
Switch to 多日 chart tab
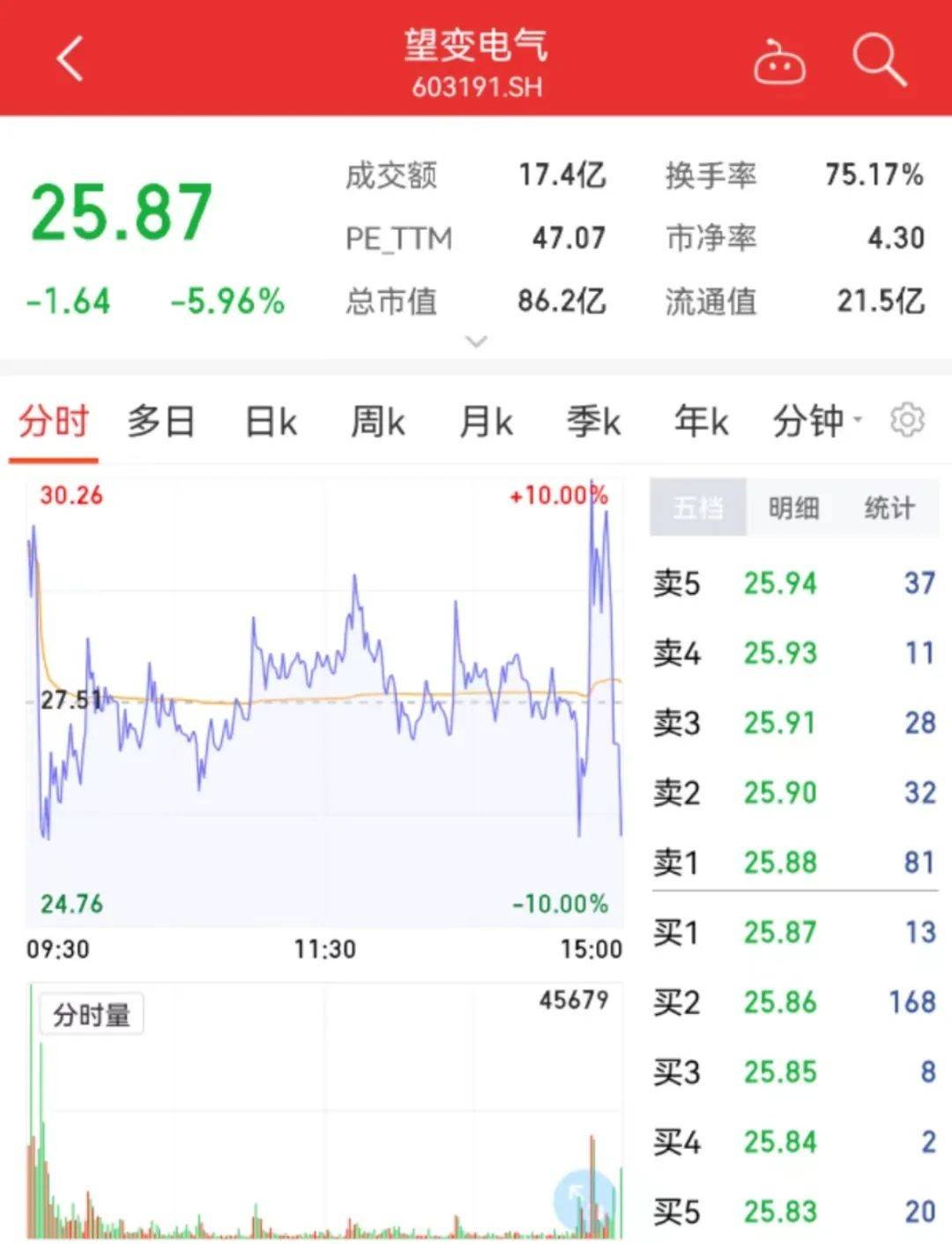tap(160, 421)
